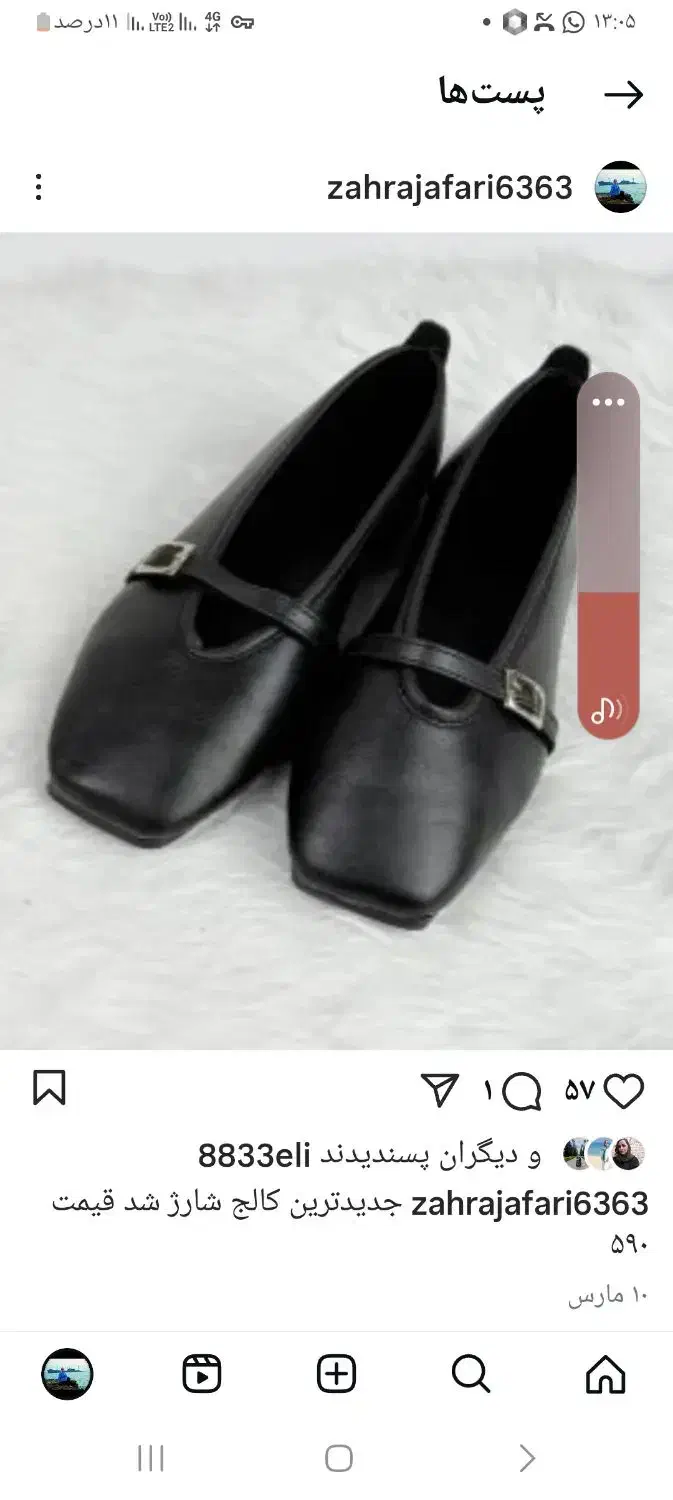The image size is (673, 1500).
Task: Tap the volume slider's three-dot options
Action: (x=608, y=402)
